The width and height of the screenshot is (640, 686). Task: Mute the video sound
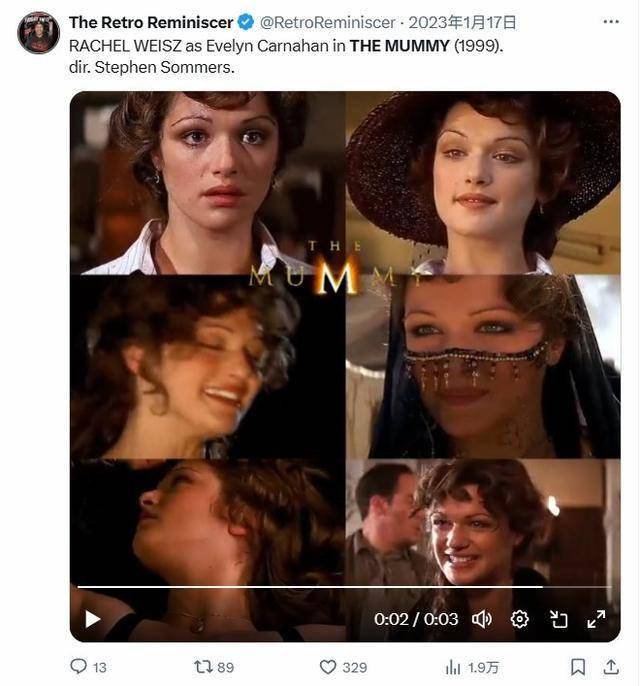482,619
